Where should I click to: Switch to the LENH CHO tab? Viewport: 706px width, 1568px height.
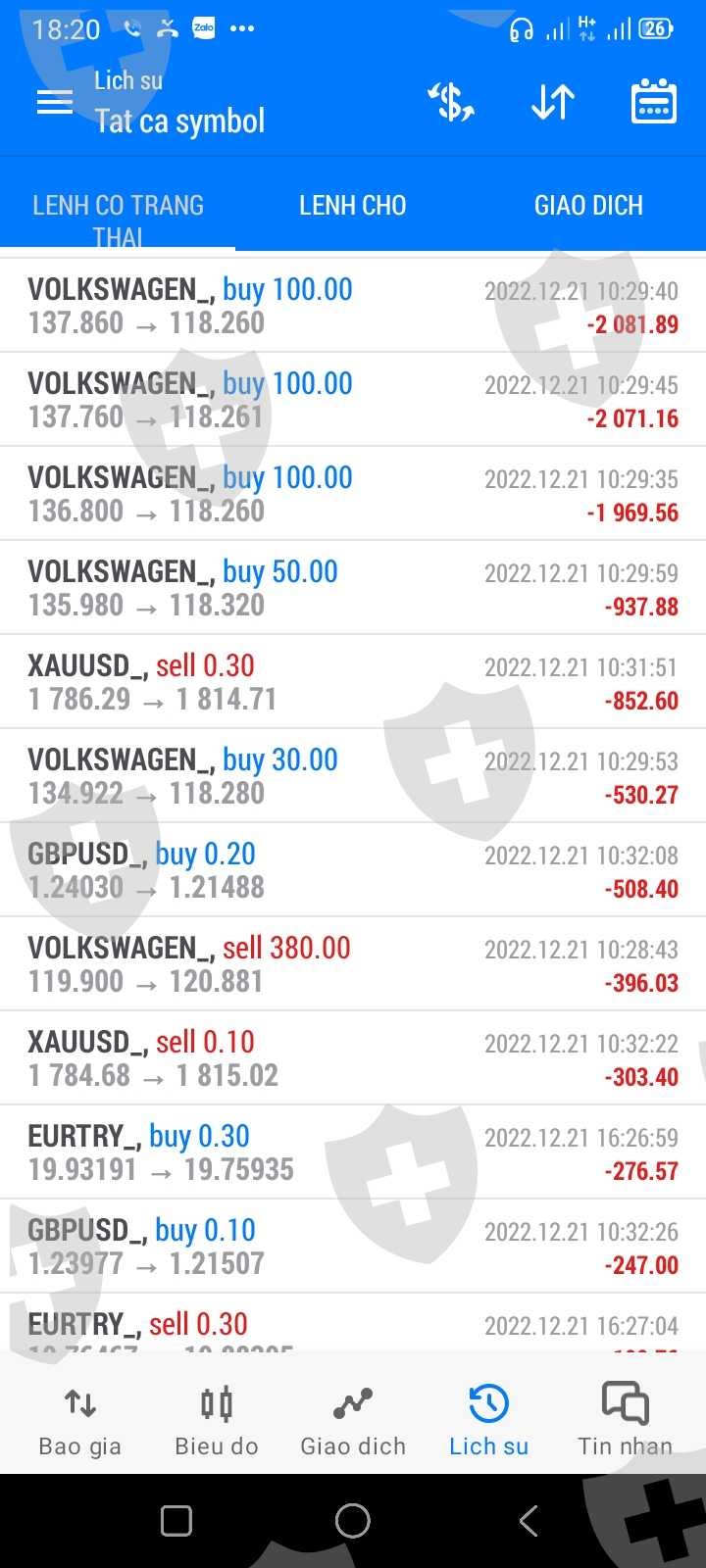click(352, 206)
